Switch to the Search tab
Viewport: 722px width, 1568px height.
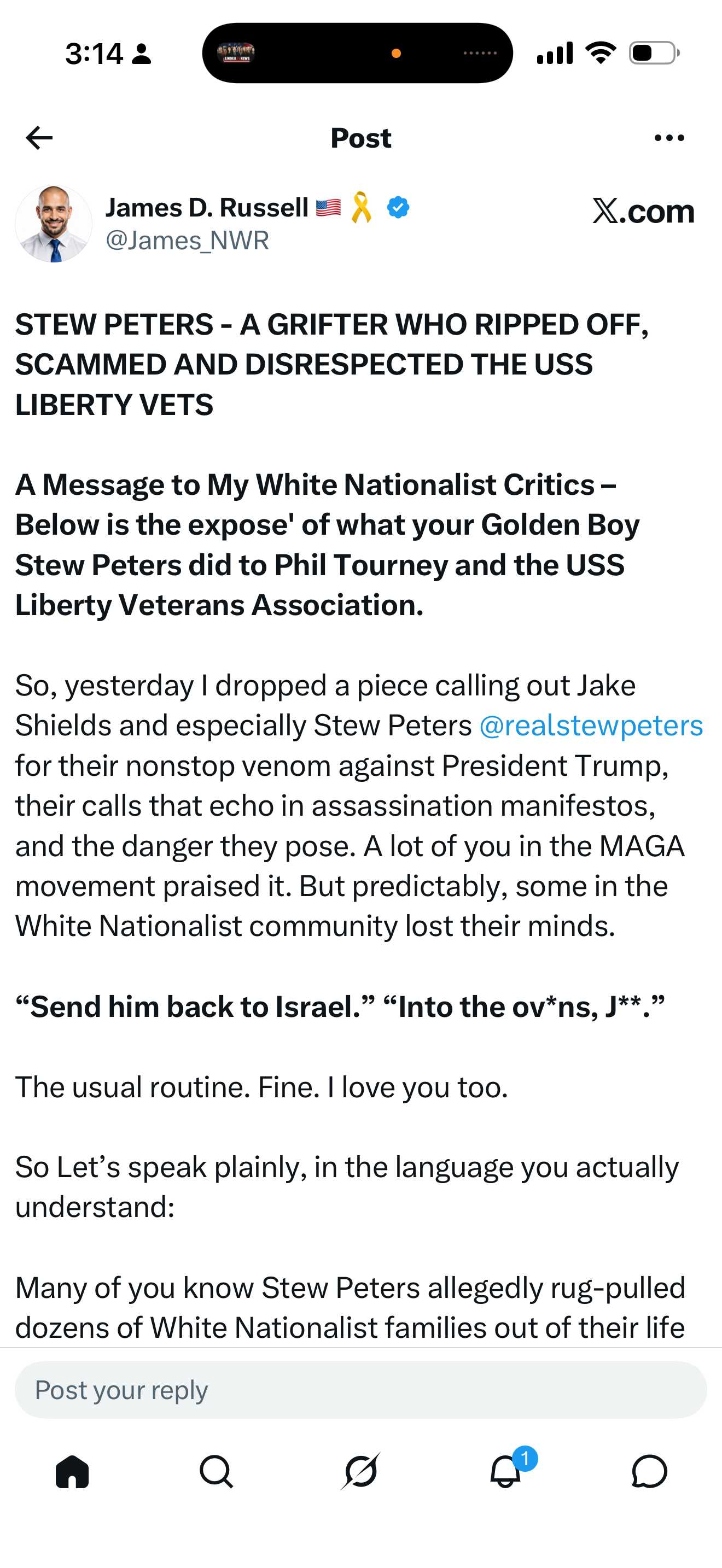pos(216,1472)
